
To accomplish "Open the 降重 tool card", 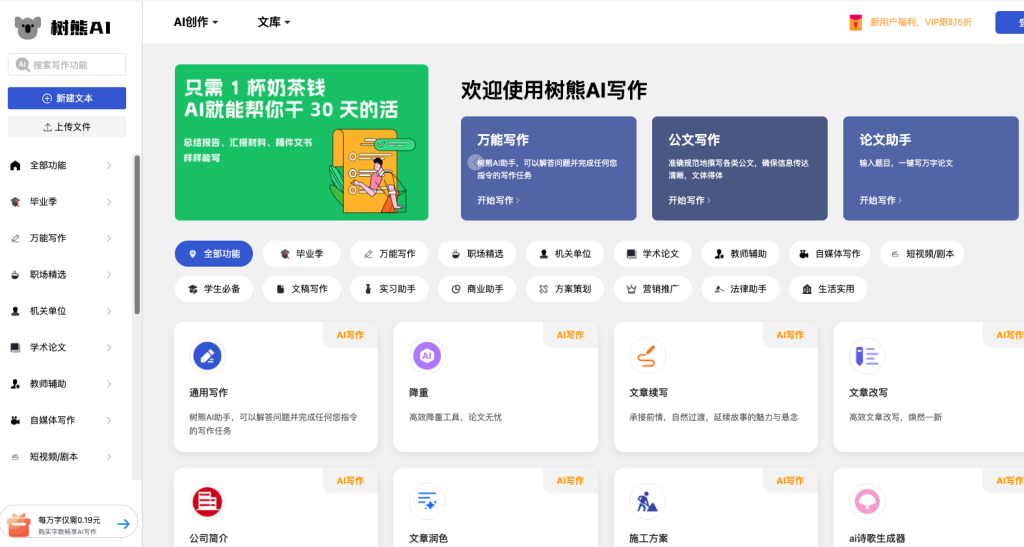I will click(495, 387).
